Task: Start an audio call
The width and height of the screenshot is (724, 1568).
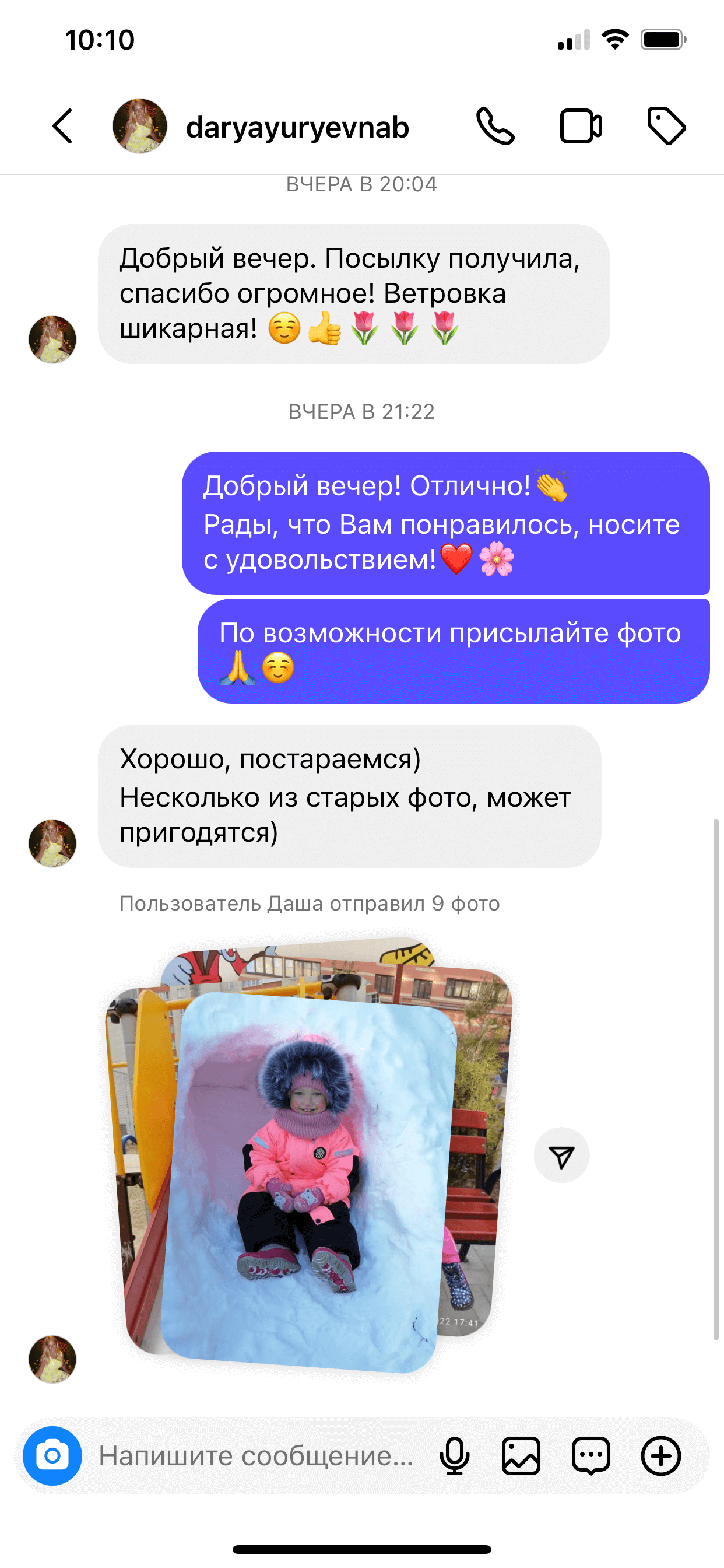Action: tap(495, 127)
